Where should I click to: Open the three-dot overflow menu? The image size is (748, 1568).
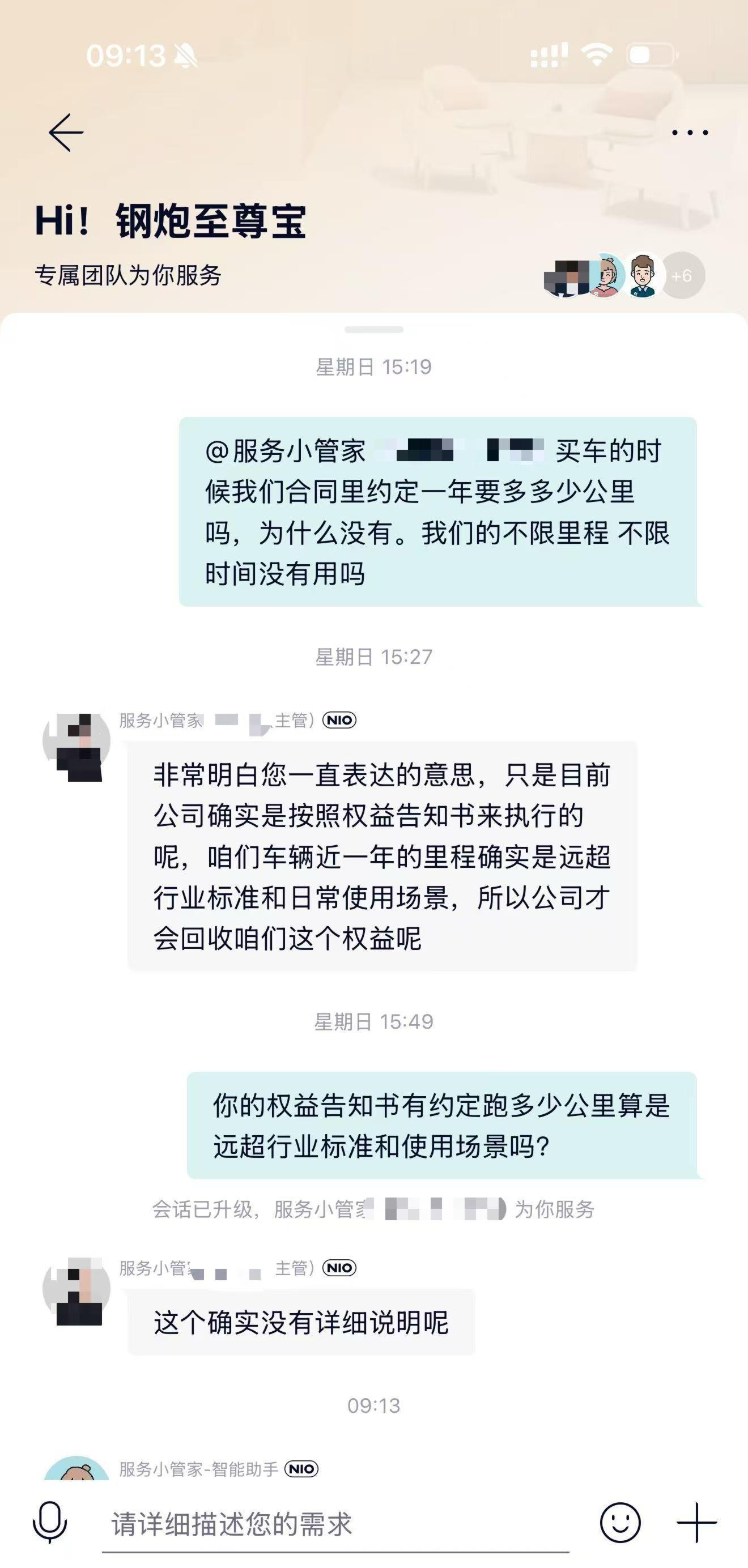click(690, 132)
